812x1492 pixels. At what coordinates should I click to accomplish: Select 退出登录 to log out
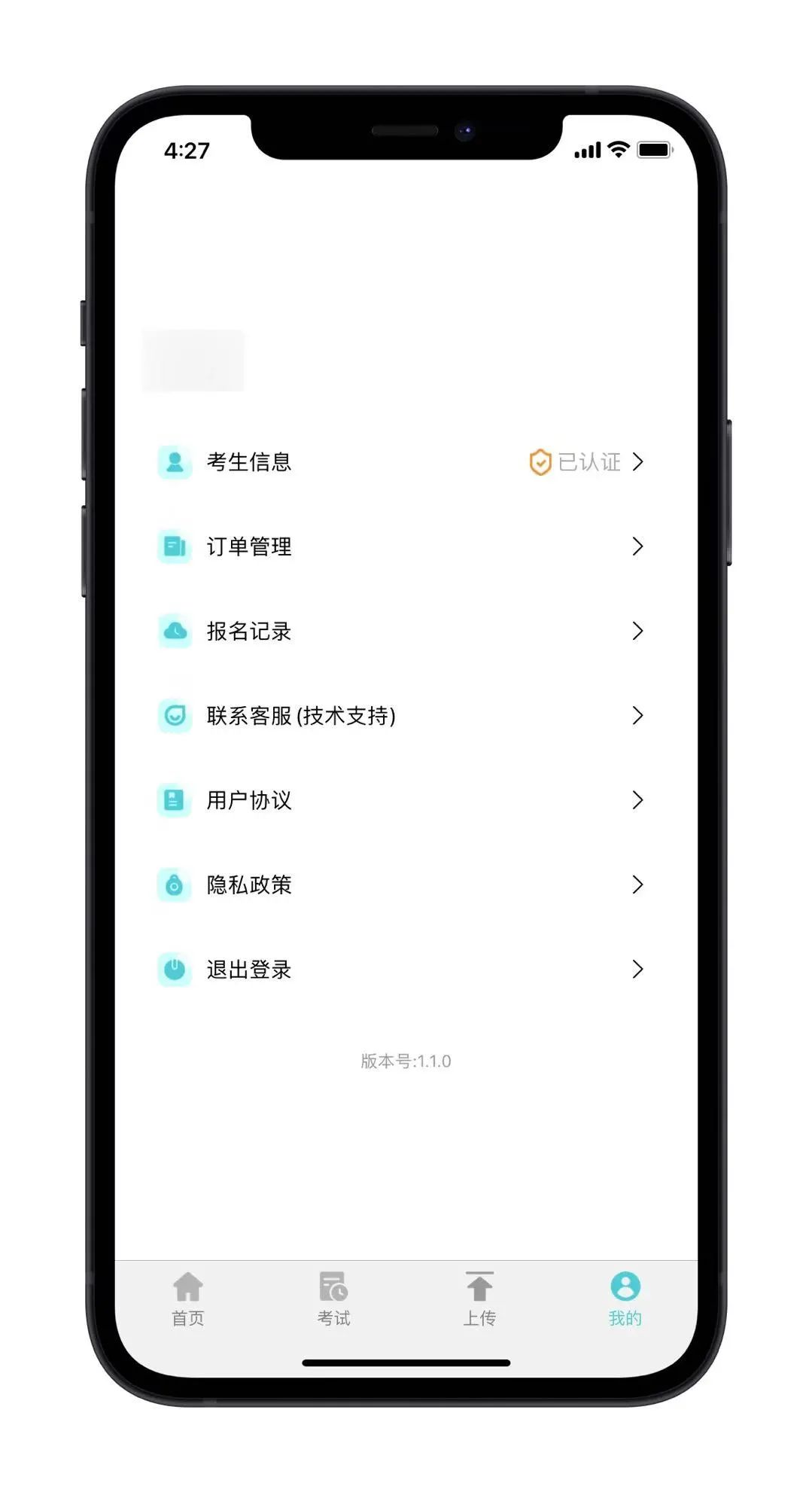399,969
